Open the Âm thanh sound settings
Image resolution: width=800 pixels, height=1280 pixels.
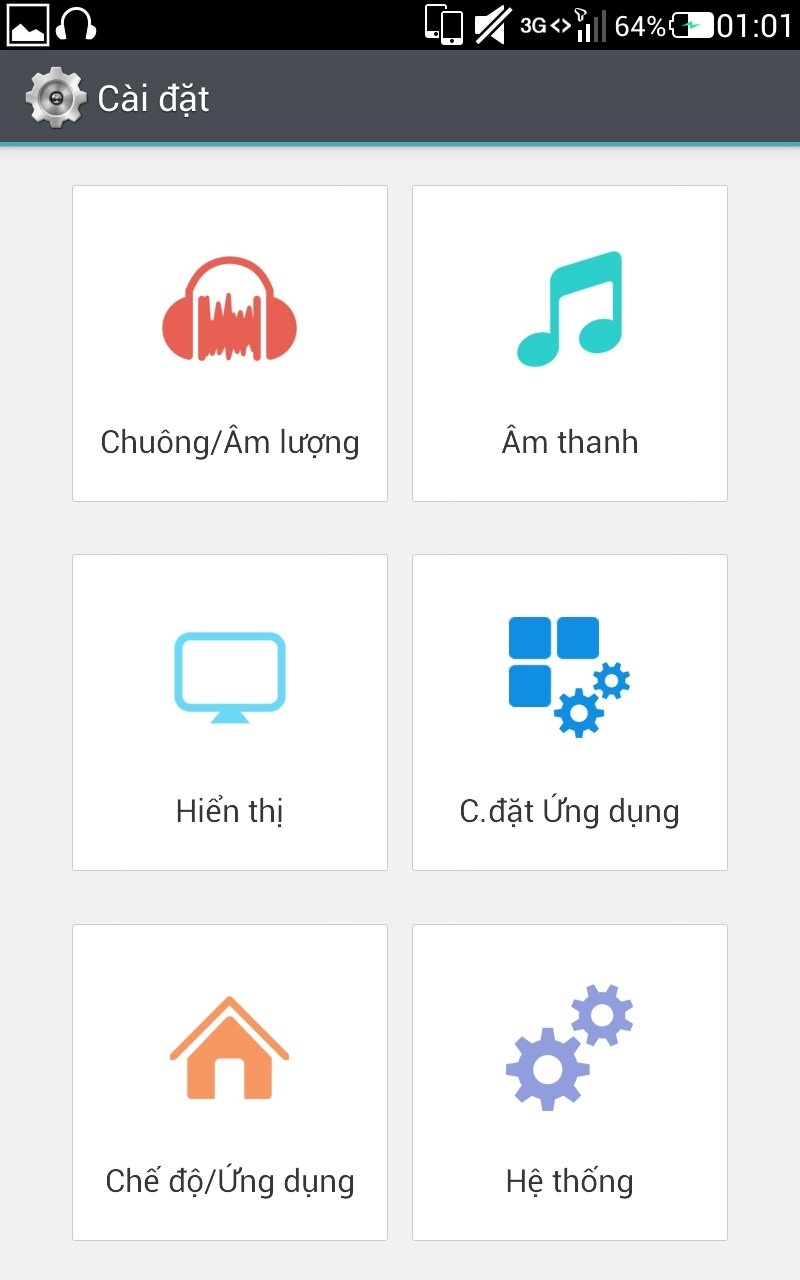[x=570, y=343]
